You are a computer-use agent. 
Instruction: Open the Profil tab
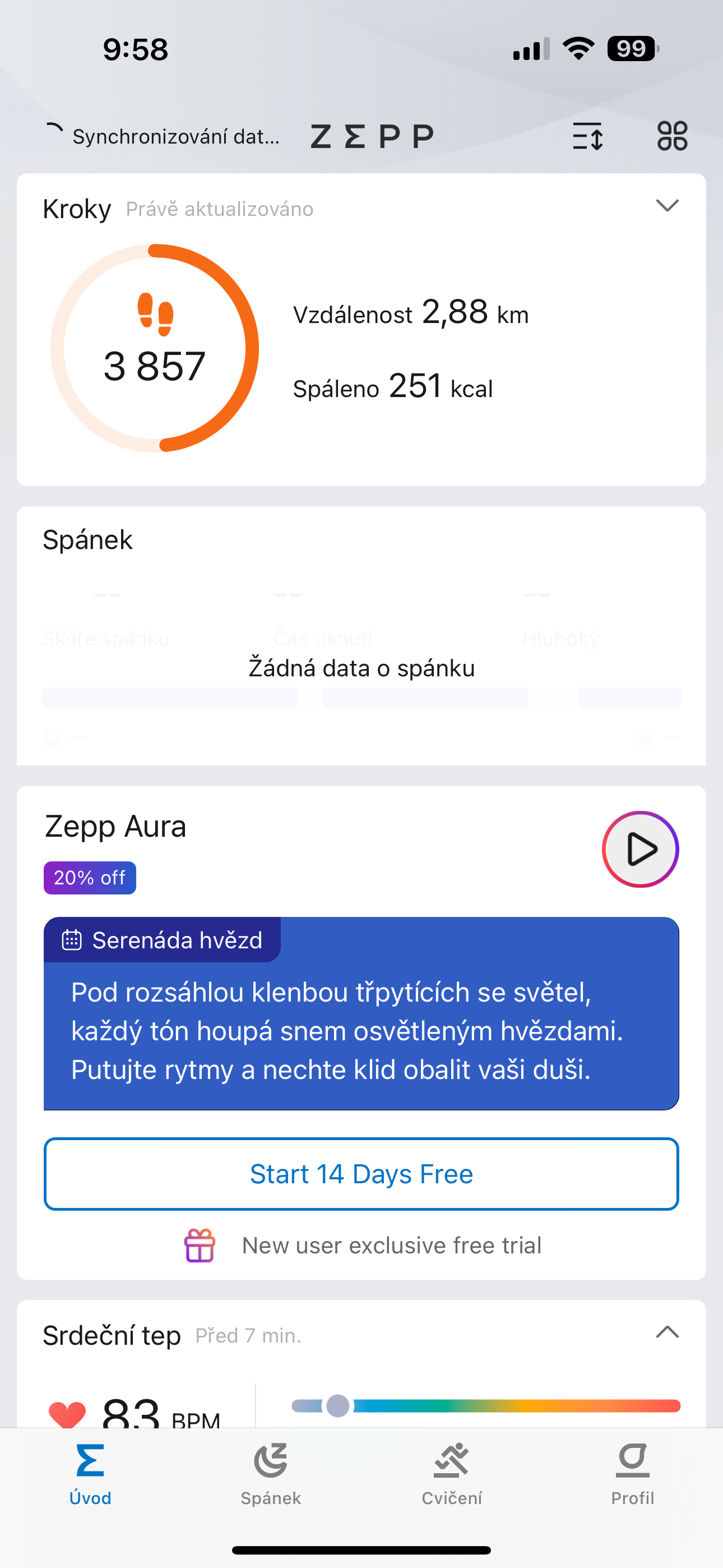tap(632, 1473)
